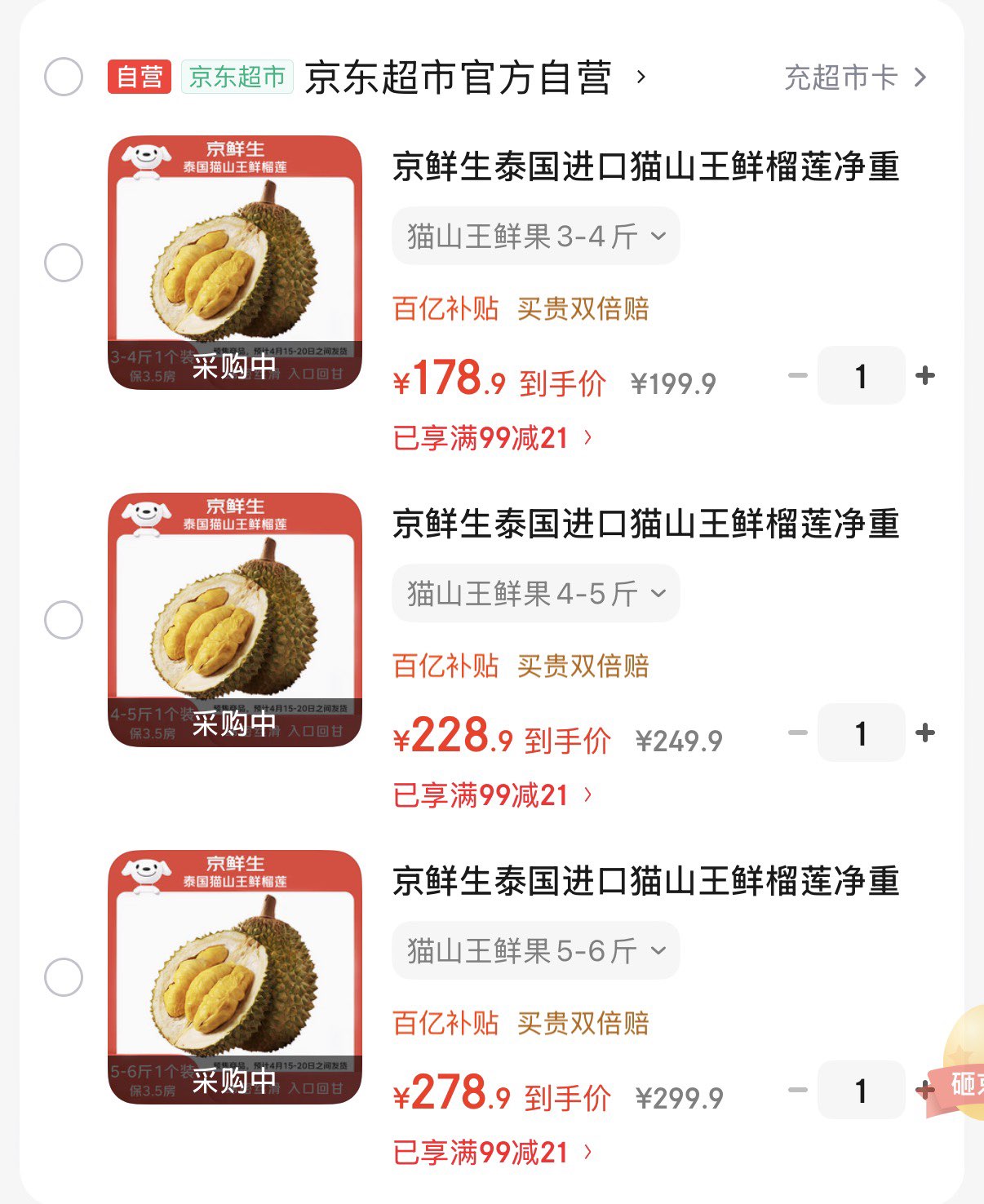This screenshot has height=1204, width=984.
Task: Increase quantity of ¥228.9 durian
Action: tap(925, 733)
